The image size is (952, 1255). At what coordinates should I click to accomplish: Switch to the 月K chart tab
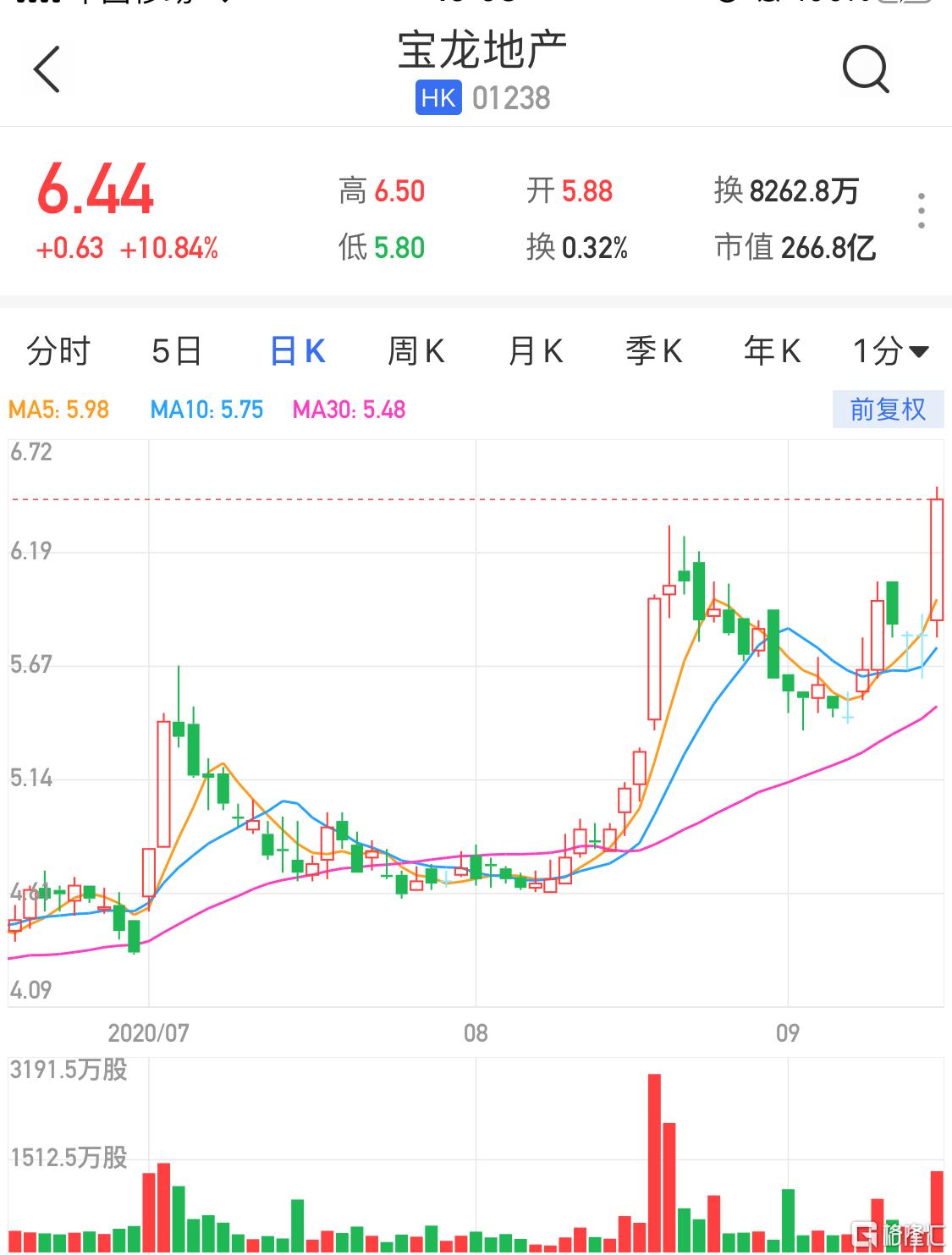[x=535, y=351]
